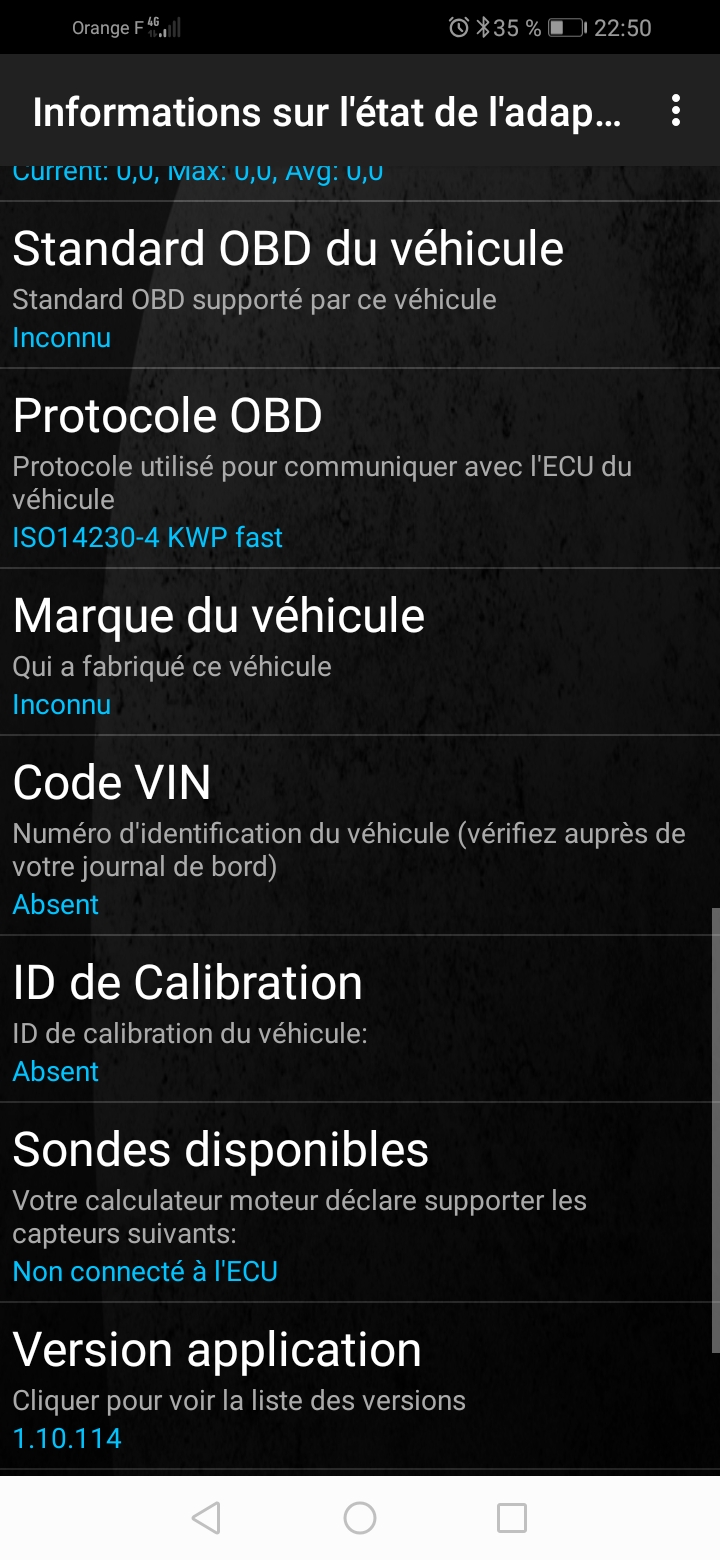Tap the Marque du véhicule row
This screenshot has width=720, height=1560.
tap(360, 652)
